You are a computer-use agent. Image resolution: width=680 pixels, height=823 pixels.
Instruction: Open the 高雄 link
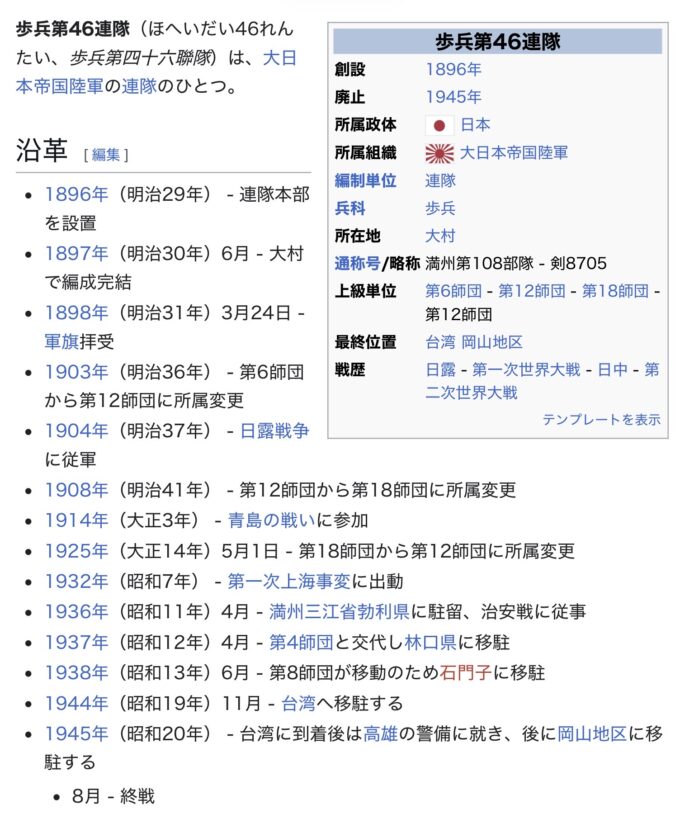[380, 733]
